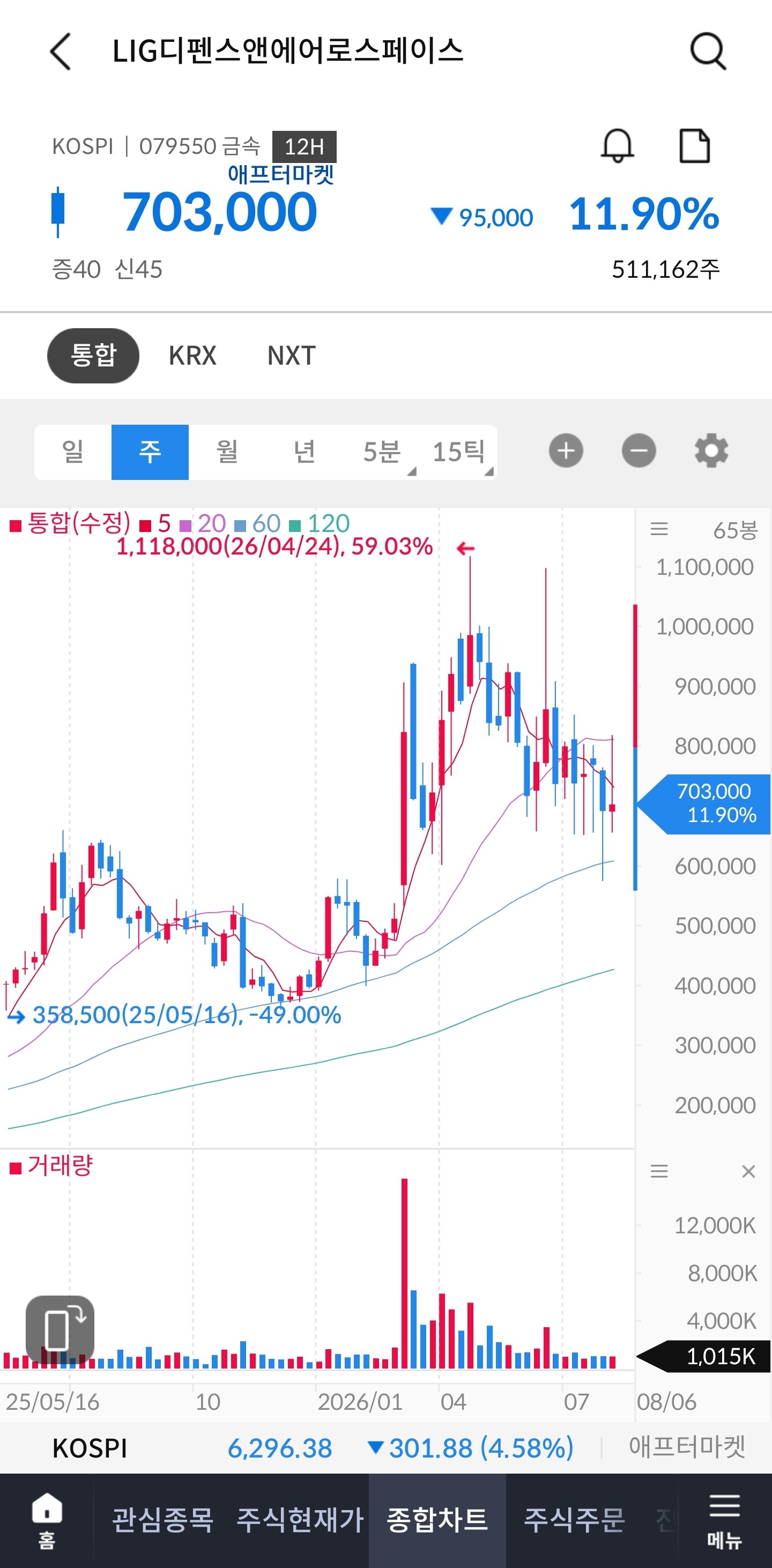Go back using the top-left arrow
The height and width of the screenshot is (1568, 772).
click(x=61, y=51)
